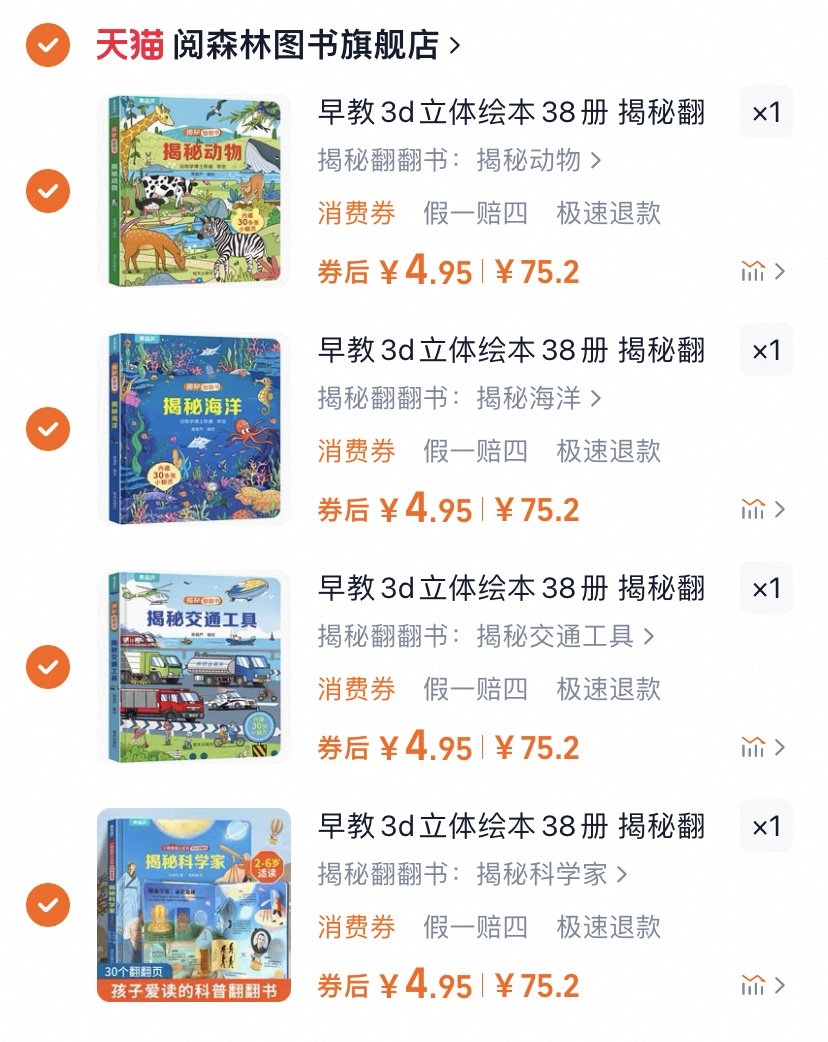
Task: Deselect the 揭秘动物 item checkbox
Action: click(x=48, y=190)
